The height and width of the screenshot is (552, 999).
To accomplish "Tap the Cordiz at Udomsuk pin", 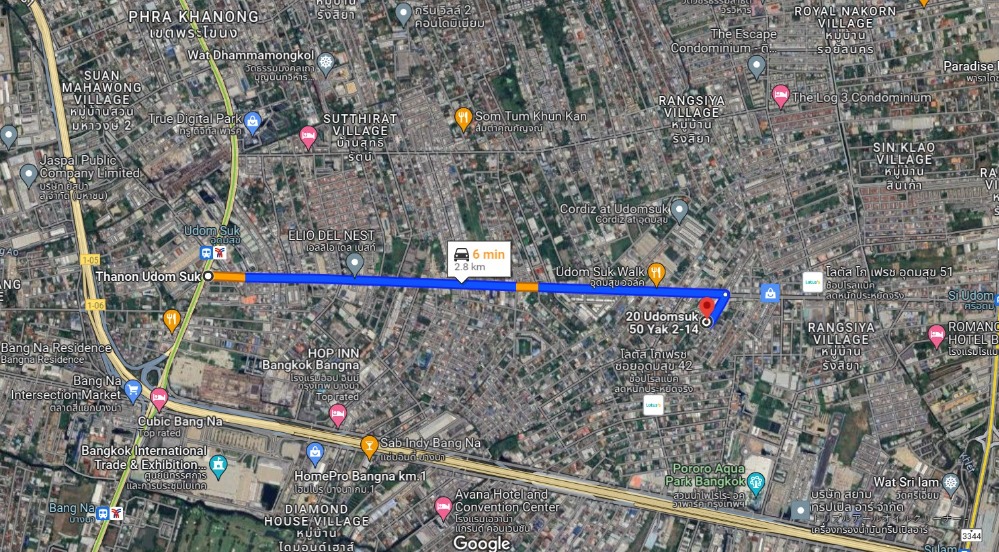I will click(x=680, y=210).
